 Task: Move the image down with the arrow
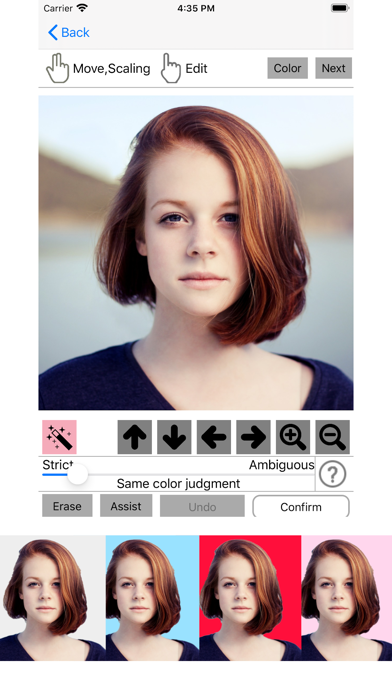pyautogui.click(x=174, y=437)
